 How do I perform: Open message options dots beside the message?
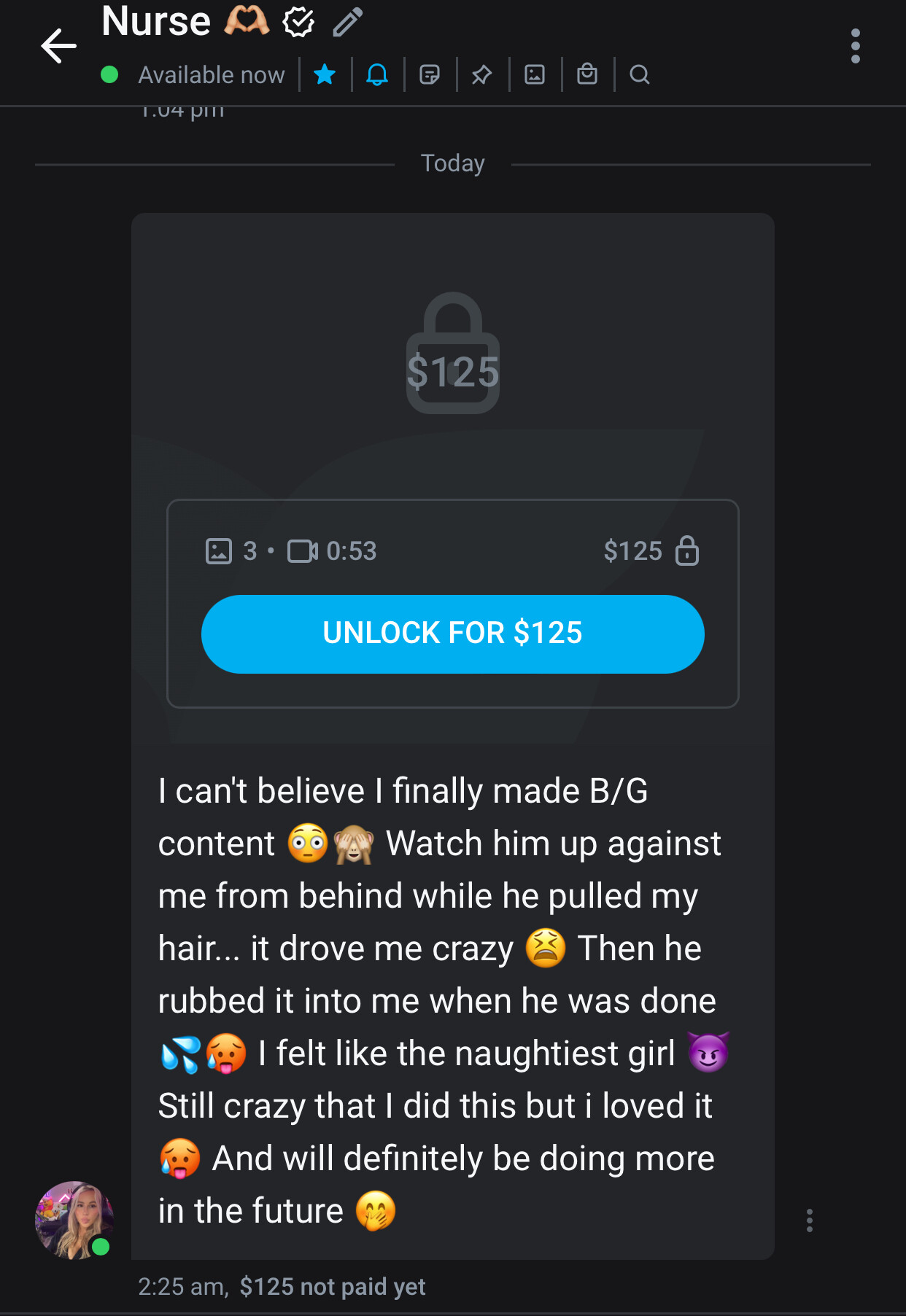tap(809, 1220)
